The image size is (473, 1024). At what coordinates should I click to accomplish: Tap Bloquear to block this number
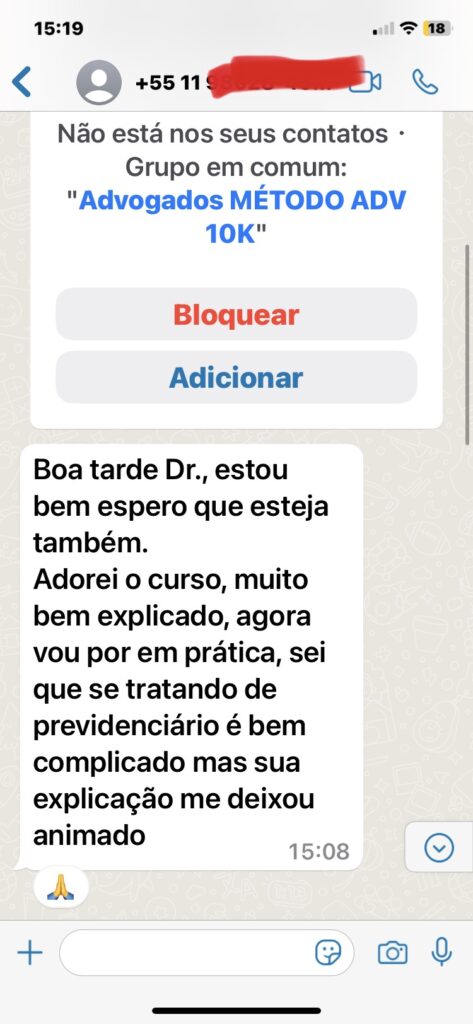click(x=236, y=314)
